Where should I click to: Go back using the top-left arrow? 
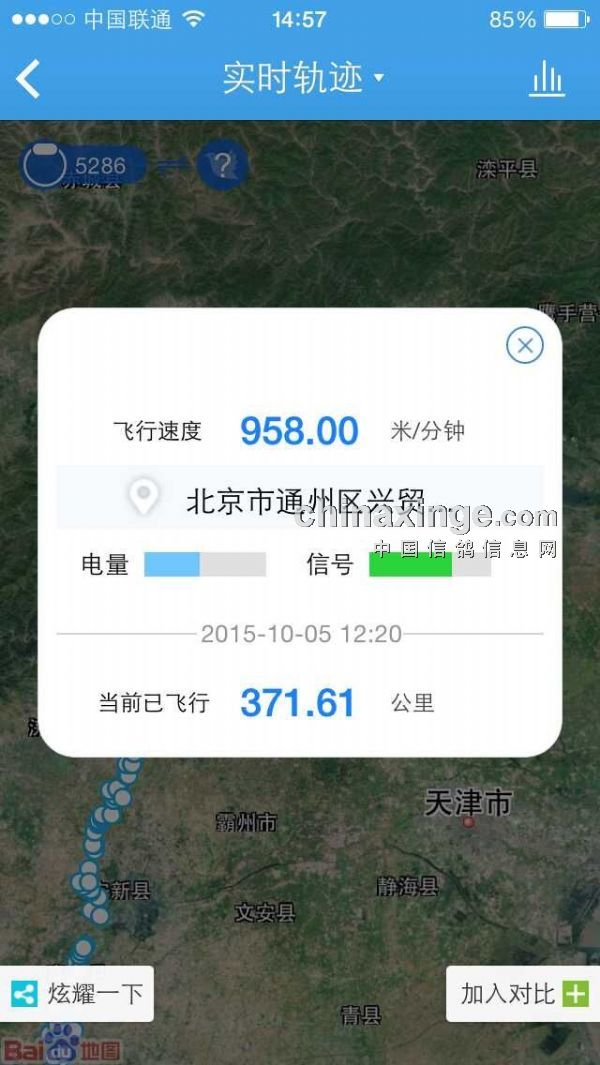29,79
